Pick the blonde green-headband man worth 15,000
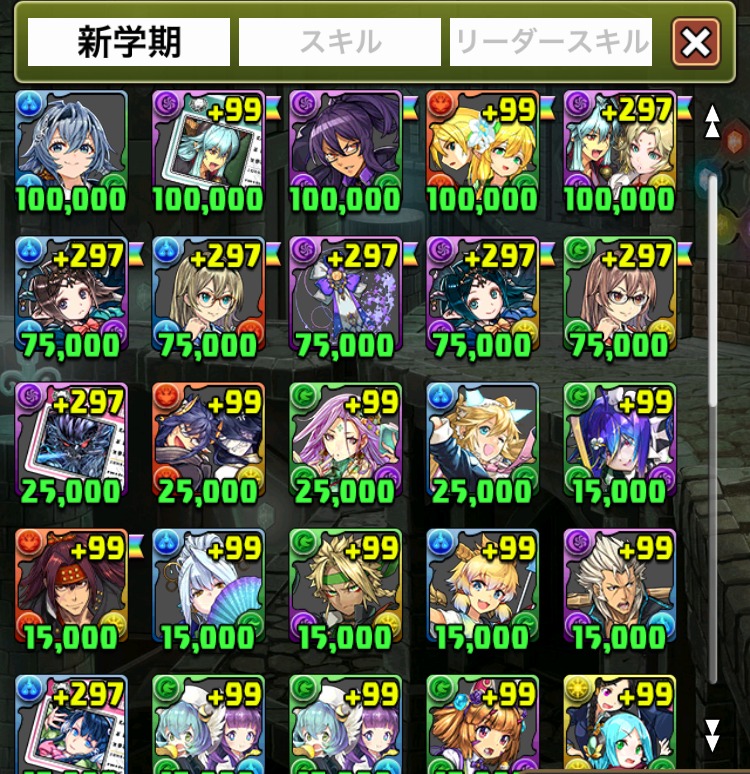The height and width of the screenshot is (774, 750). (x=345, y=583)
